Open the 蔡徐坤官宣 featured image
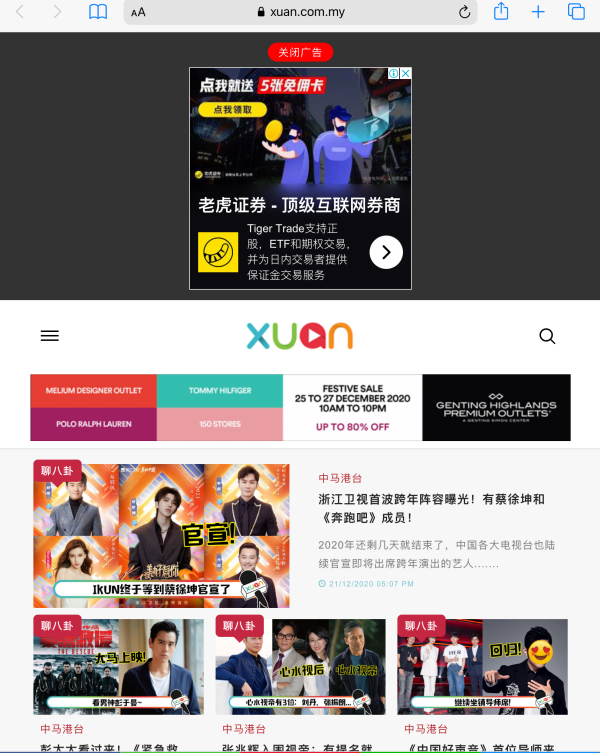The image size is (600, 753). pyautogui.click(x=161, y=535)
